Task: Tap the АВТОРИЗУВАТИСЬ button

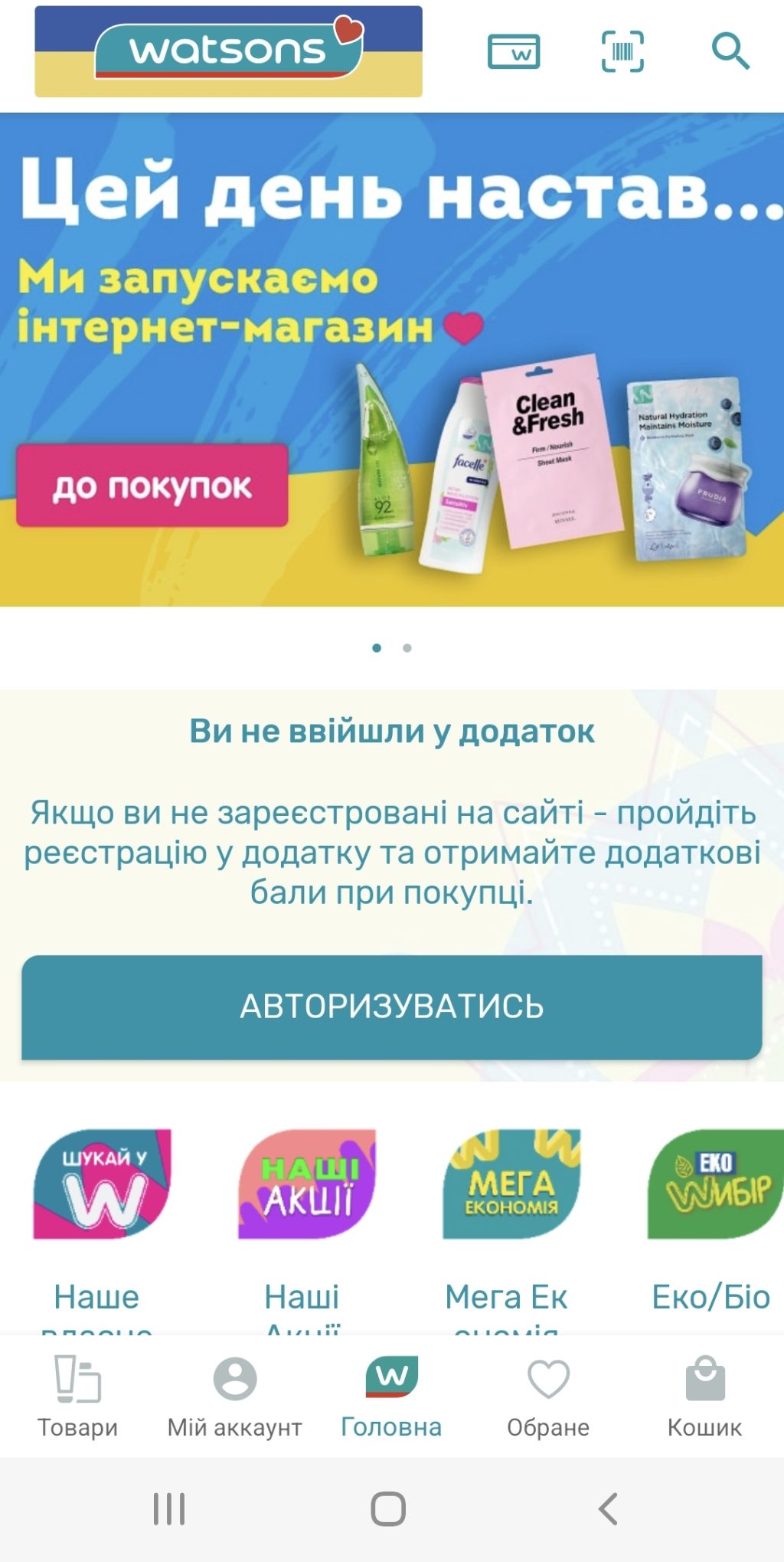Action: click(392, 1007)
